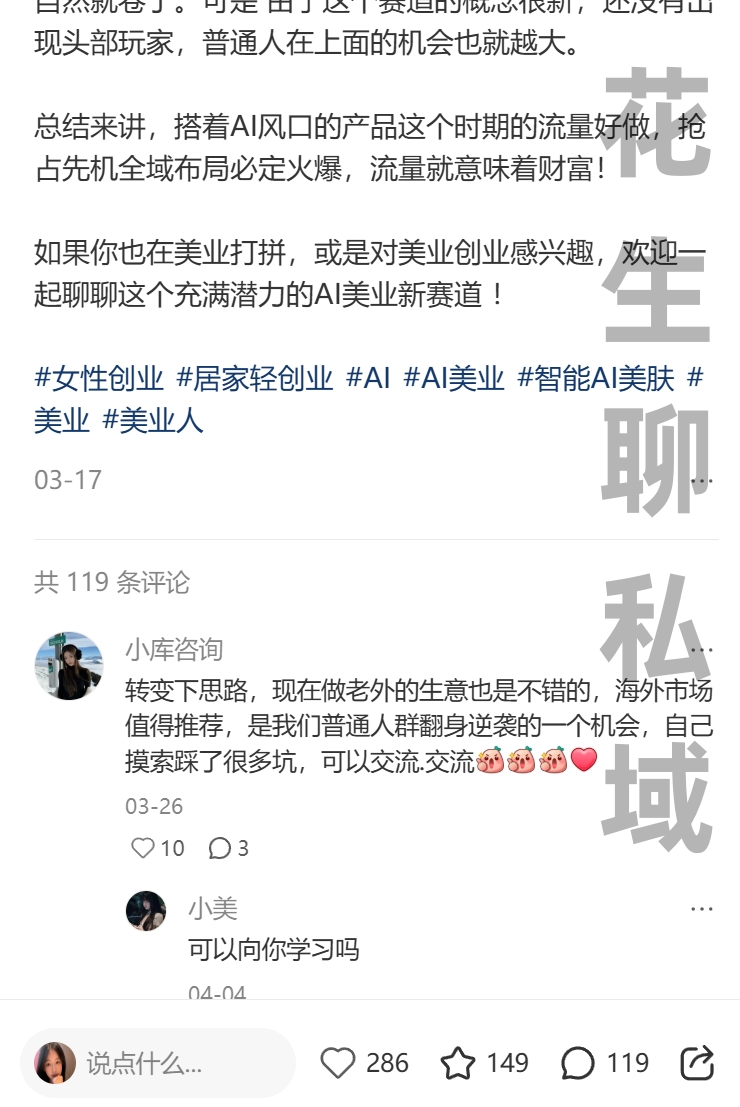View 小库咨询's profile avatar

pos(69,666)
